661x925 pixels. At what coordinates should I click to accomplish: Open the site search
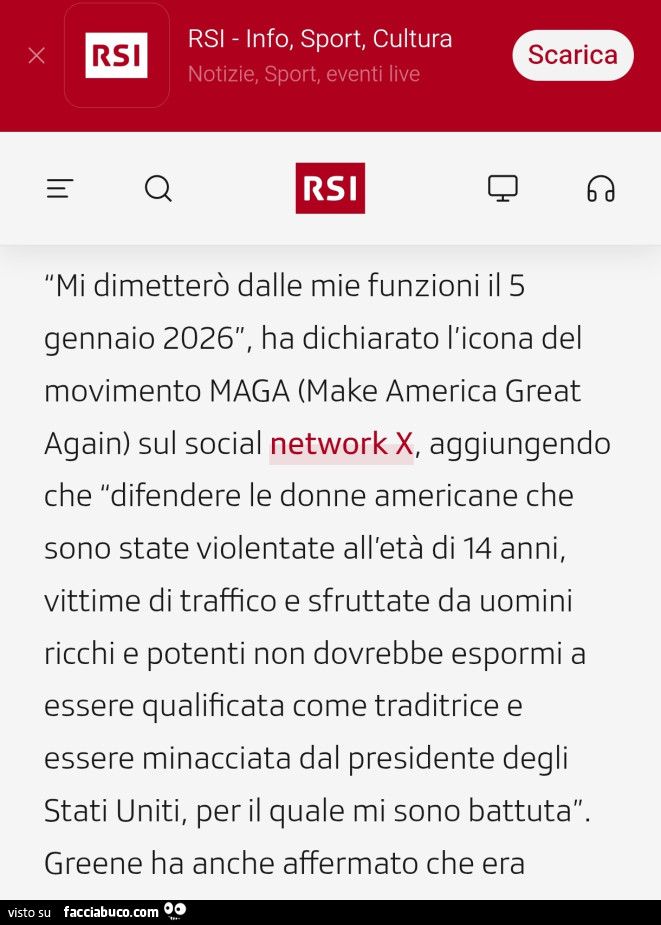[158, 188]
